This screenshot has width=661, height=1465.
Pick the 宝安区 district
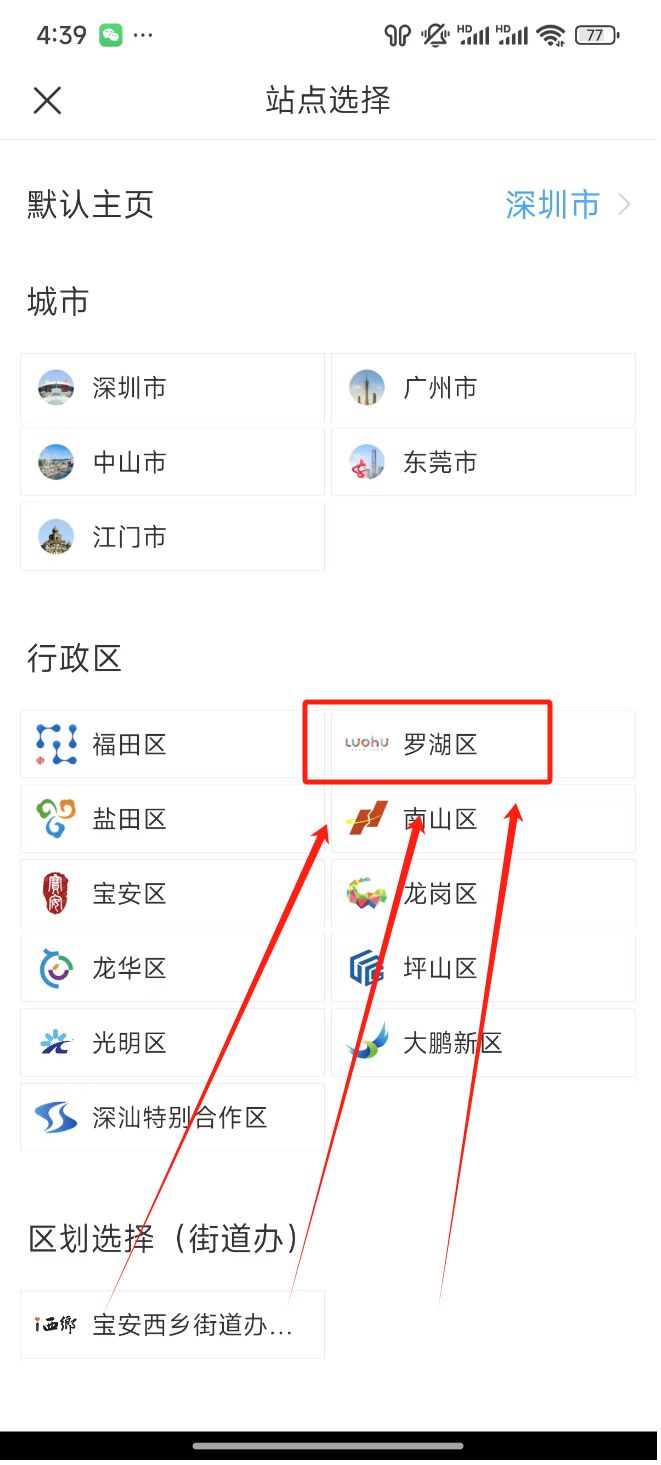click(172, 894)
